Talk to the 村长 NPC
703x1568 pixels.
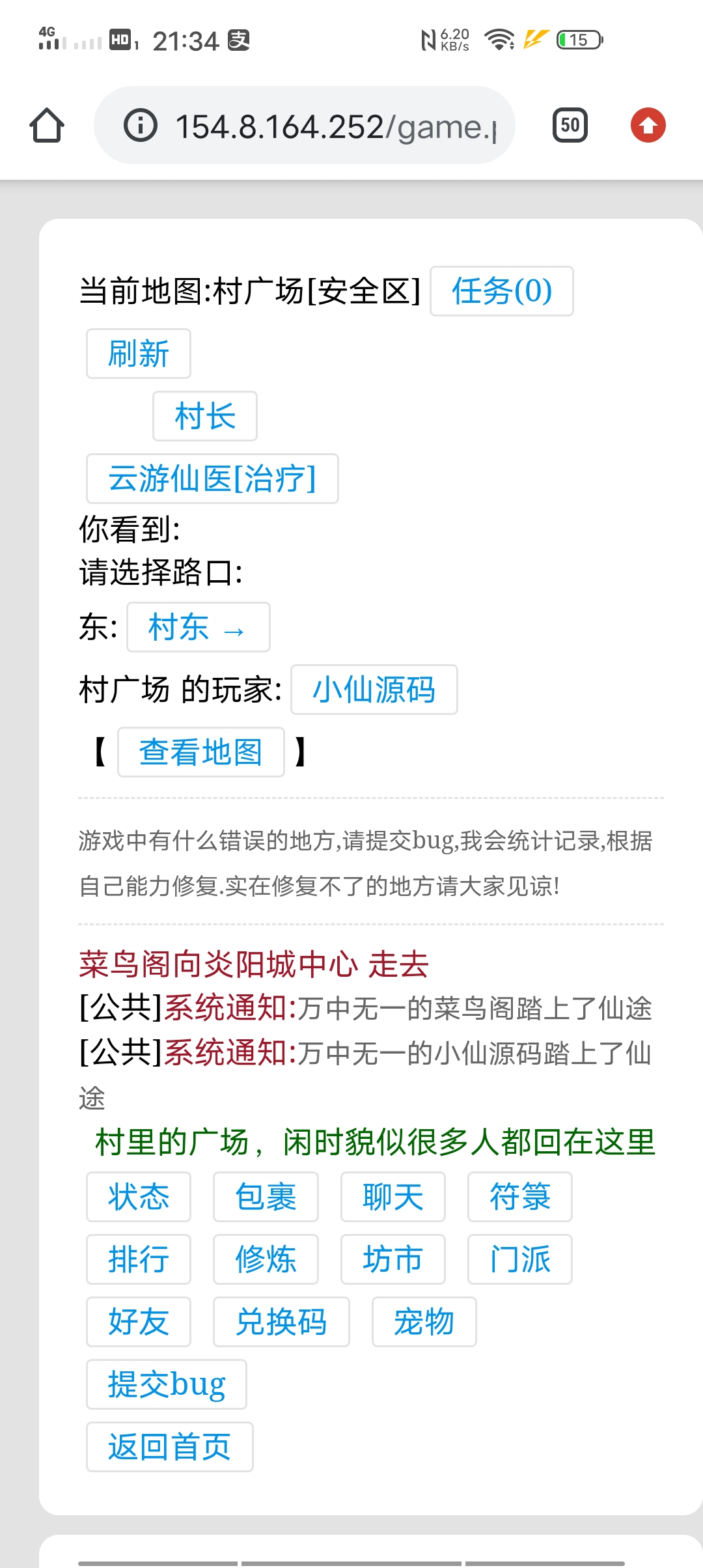coord(205,416)
